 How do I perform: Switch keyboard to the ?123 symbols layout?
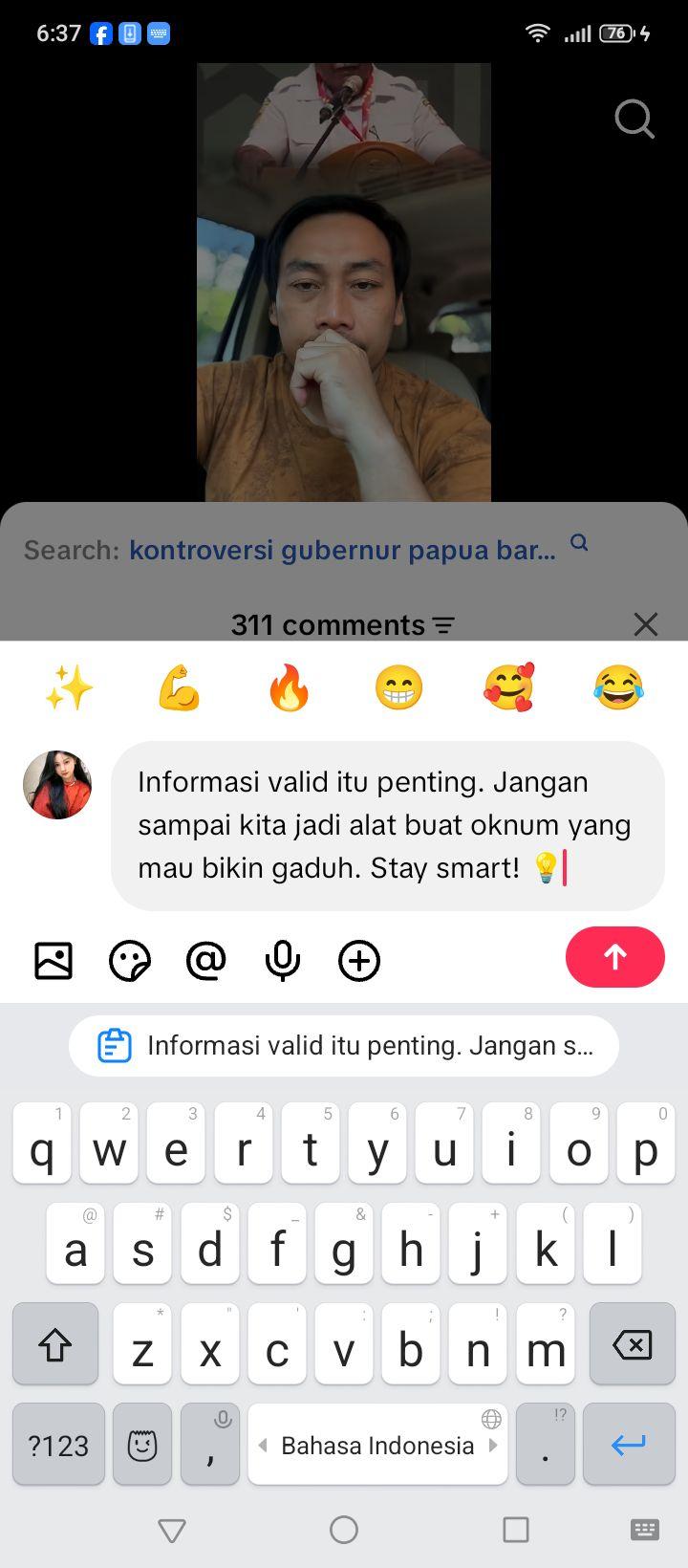pyautogui.click(x=58, y=1445)
